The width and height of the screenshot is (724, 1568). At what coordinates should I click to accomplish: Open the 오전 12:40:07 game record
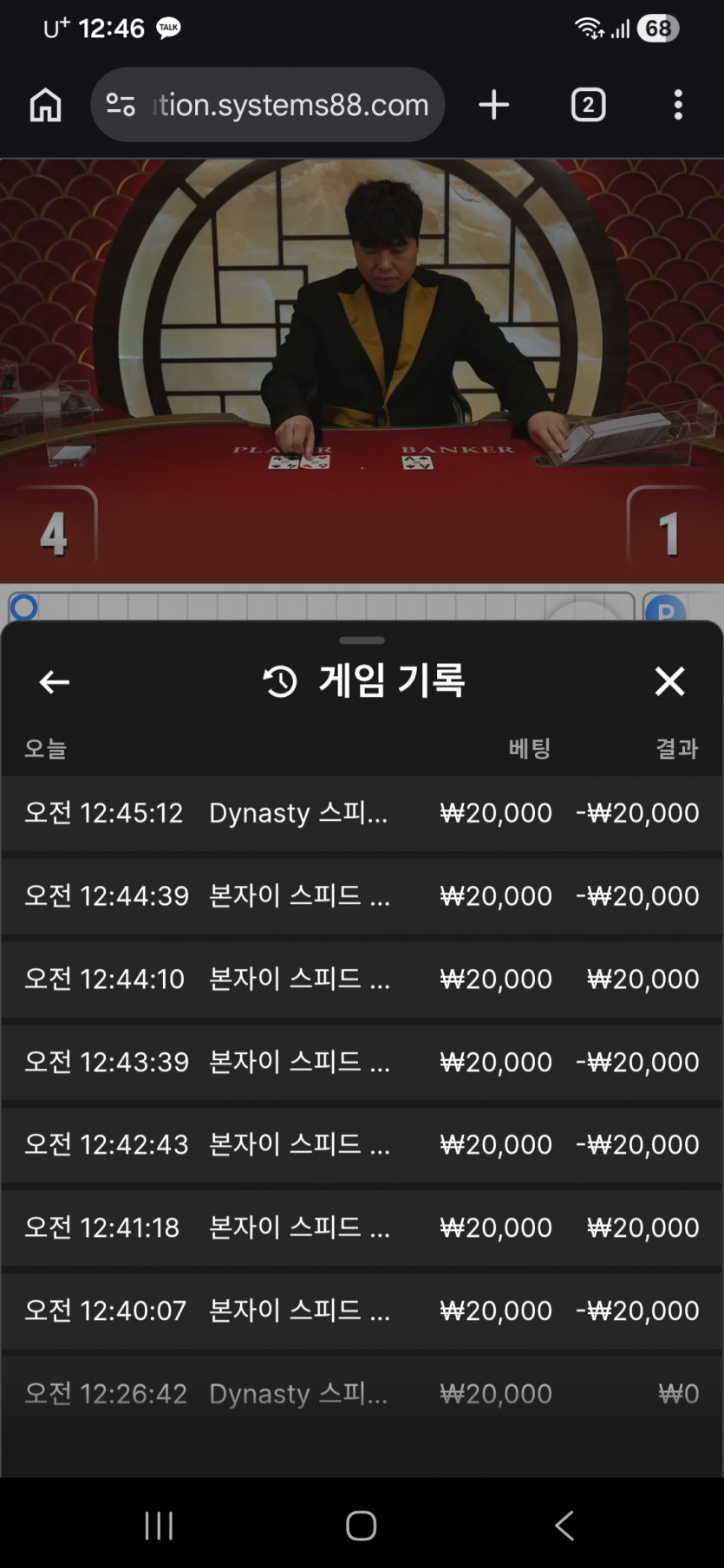(362, 1311)
